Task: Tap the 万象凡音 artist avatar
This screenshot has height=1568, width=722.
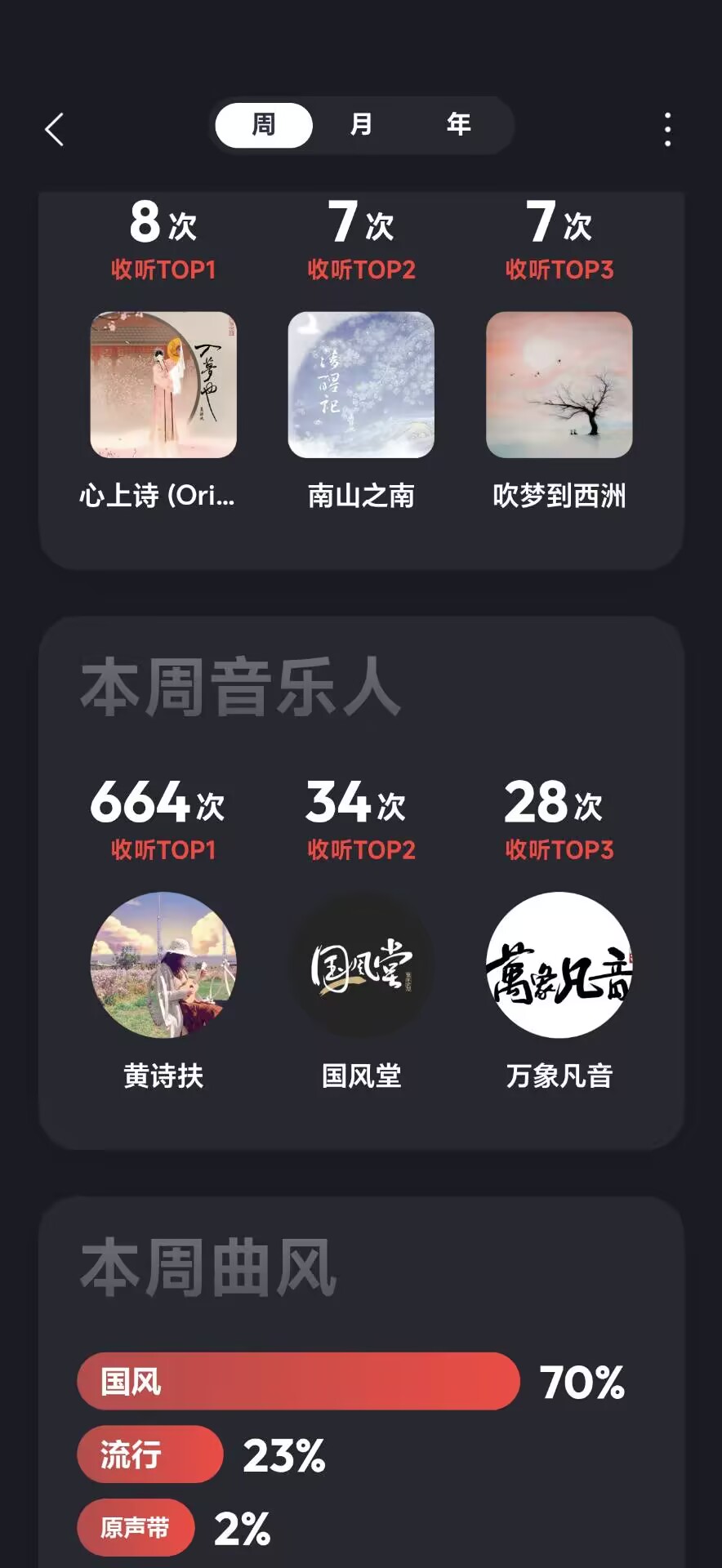Action: [x=559, y=968]
